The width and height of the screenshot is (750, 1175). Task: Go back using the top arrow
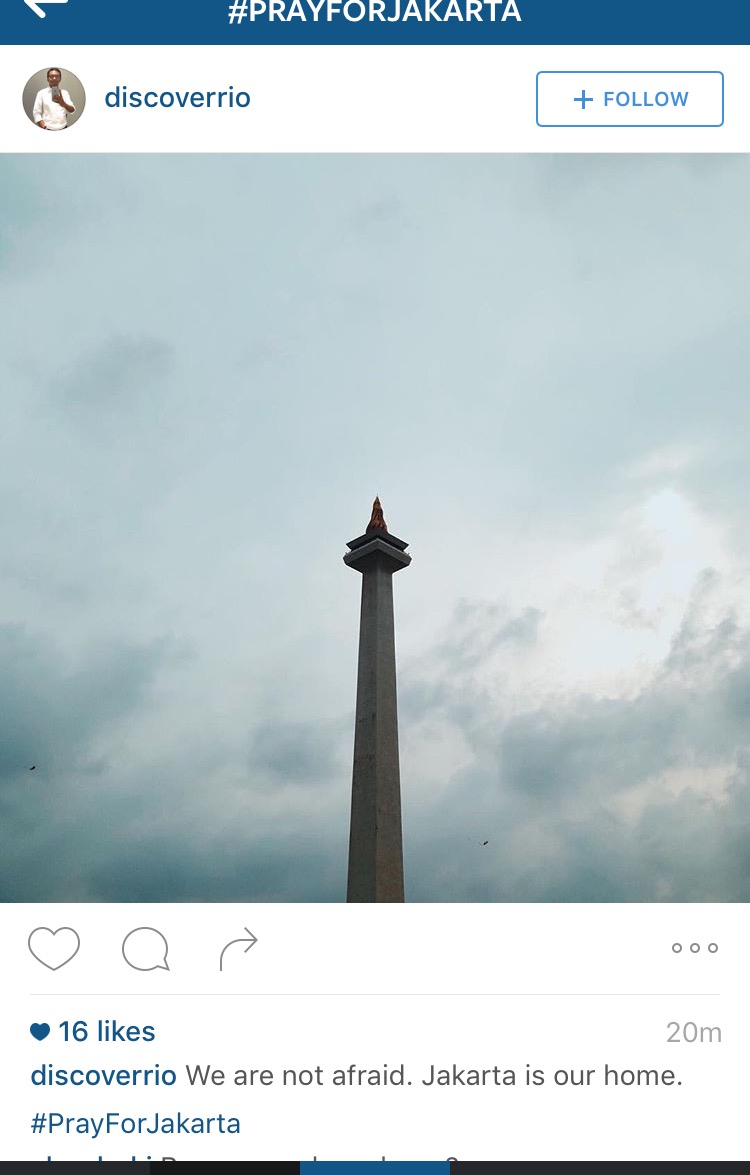click(x=45, y=8)
